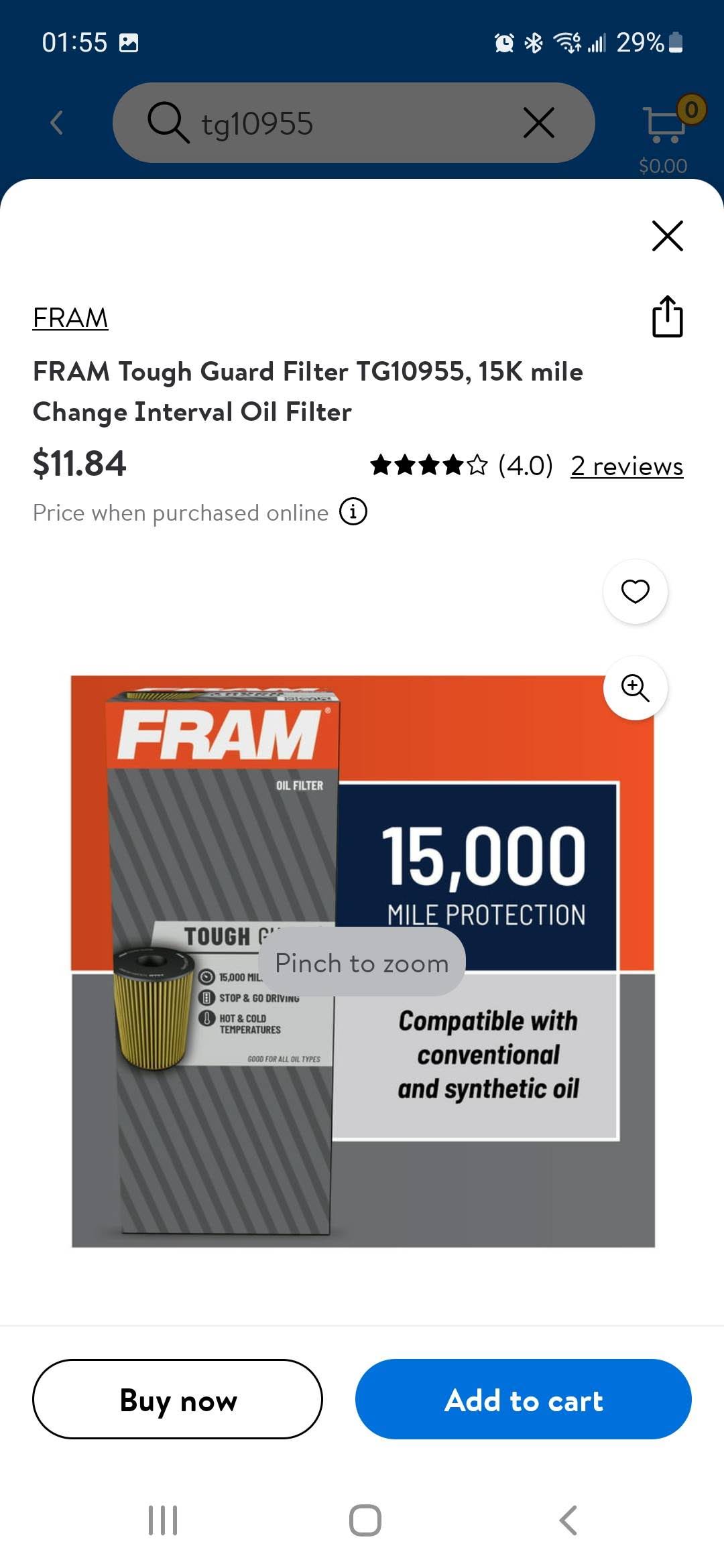Go back using the top-left arrow
724x1568 pixels.
[x=57, y=123]
